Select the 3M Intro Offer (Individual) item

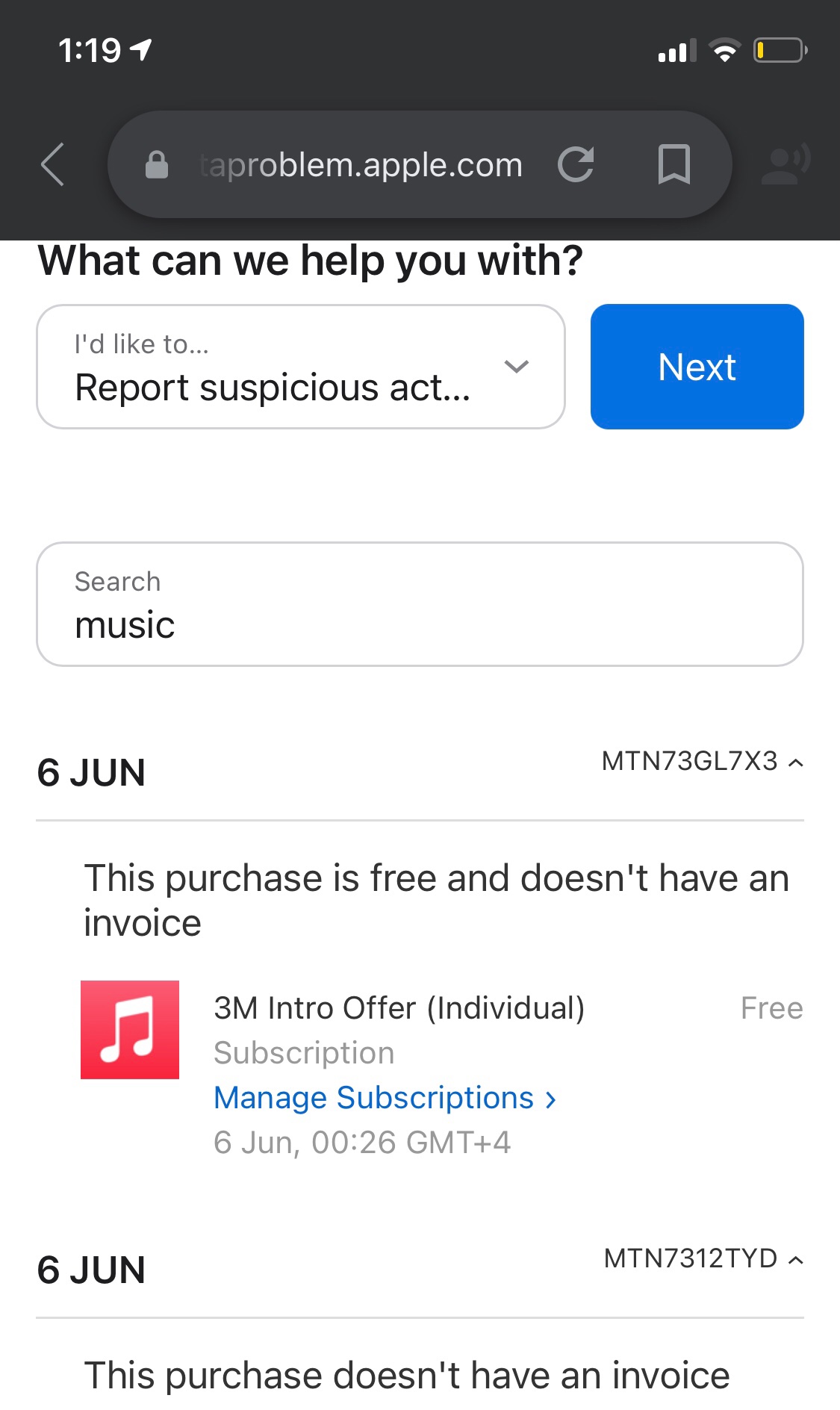[x=399, y=1008]
